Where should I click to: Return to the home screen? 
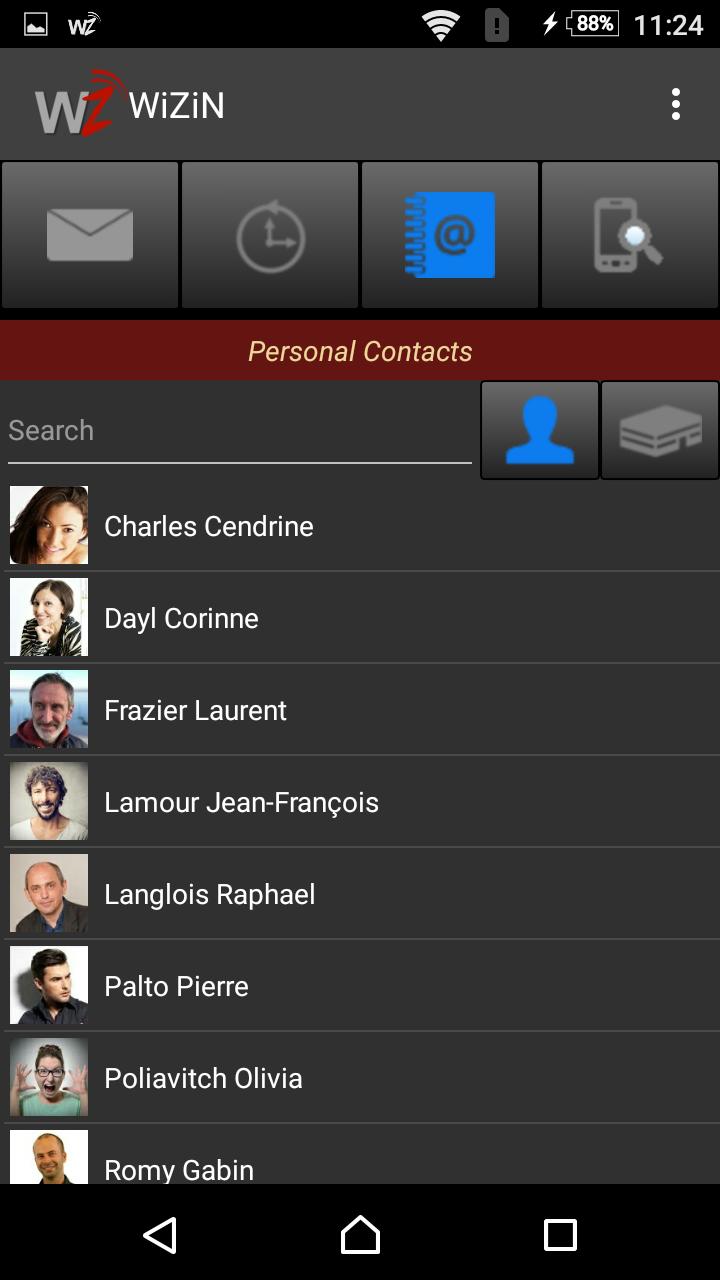[x=360, y=1235]
